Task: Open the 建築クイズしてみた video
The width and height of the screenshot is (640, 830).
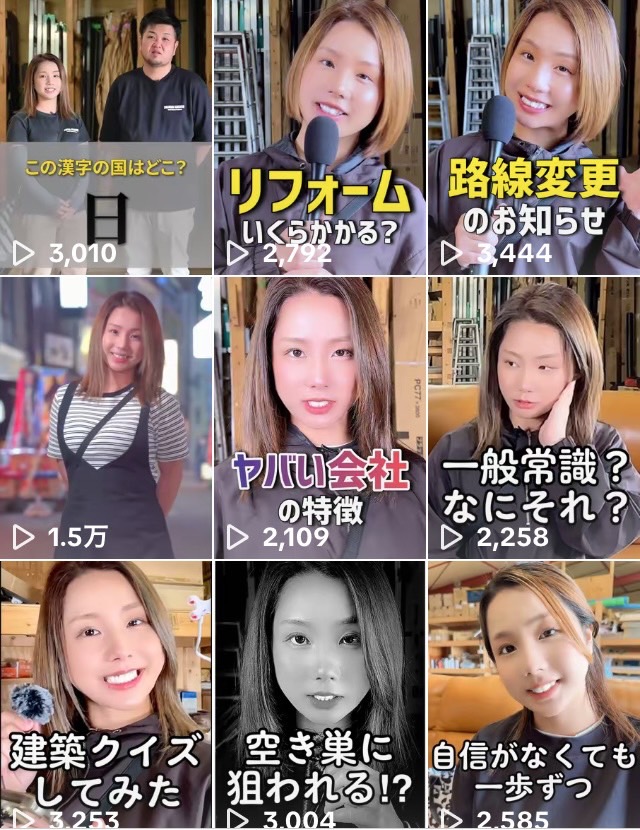Action: click(105, 695)
